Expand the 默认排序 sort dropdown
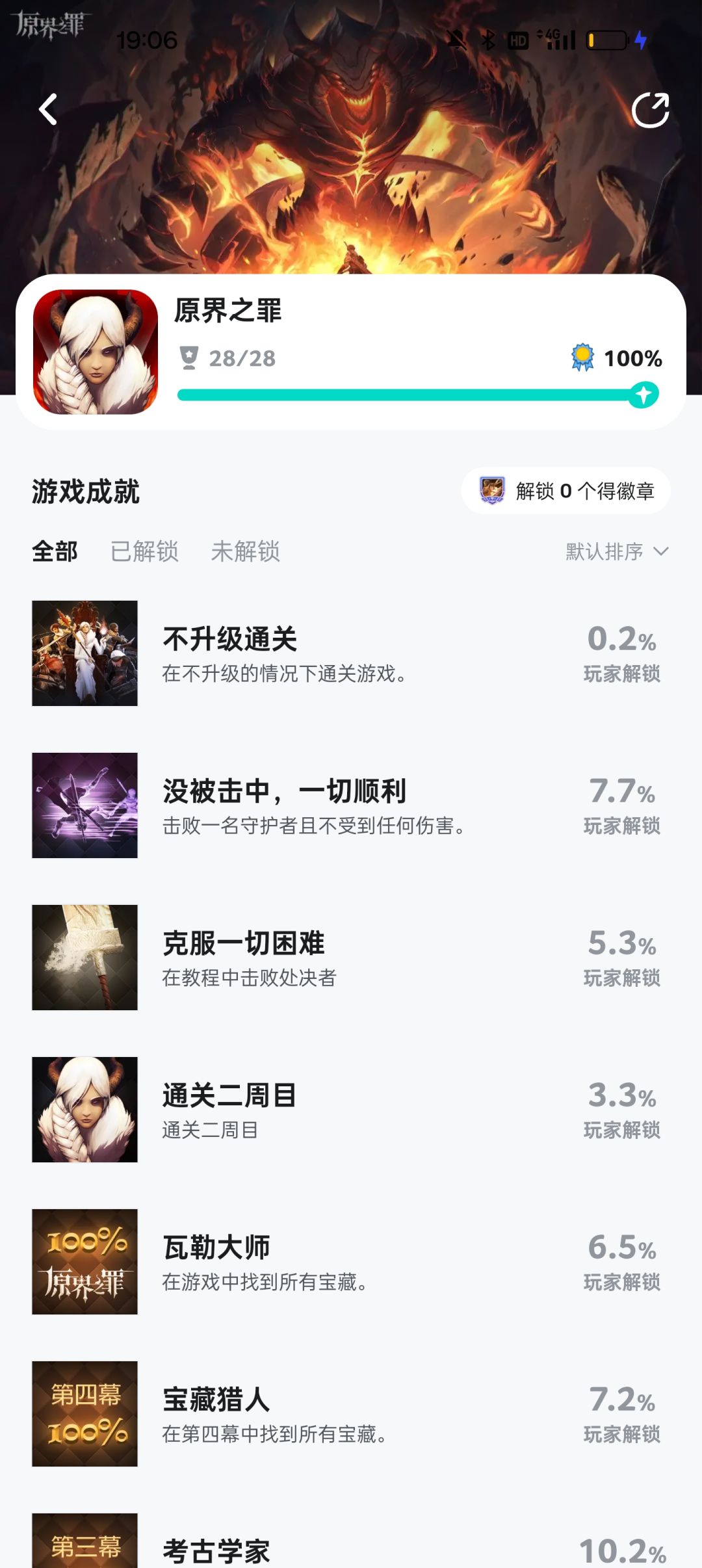702x1568 pixels. (616, 551)
